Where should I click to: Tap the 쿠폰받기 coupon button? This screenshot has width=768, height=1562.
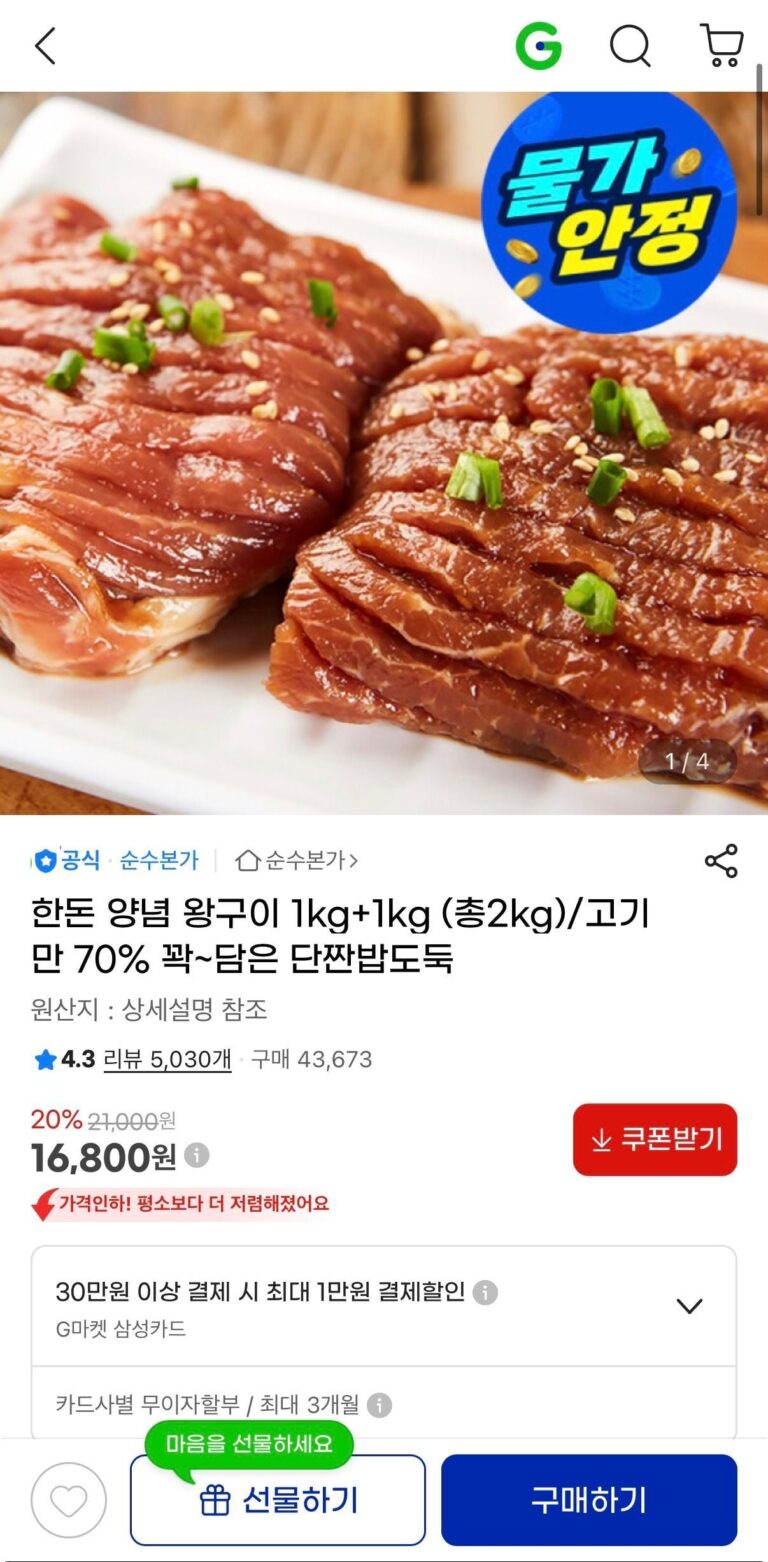click(655, 1139)
